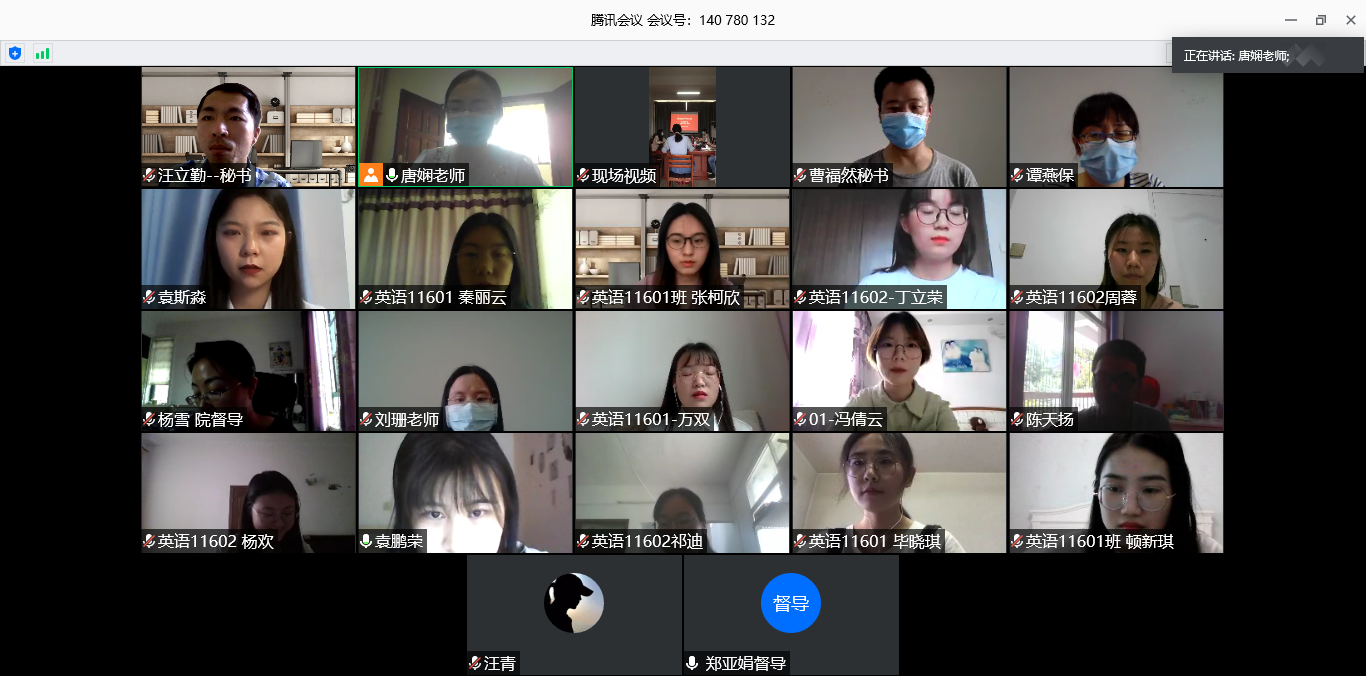Minimize the meeting window
The height and width of the screenshot is (676, 1366).
[x=1291, y=20]
